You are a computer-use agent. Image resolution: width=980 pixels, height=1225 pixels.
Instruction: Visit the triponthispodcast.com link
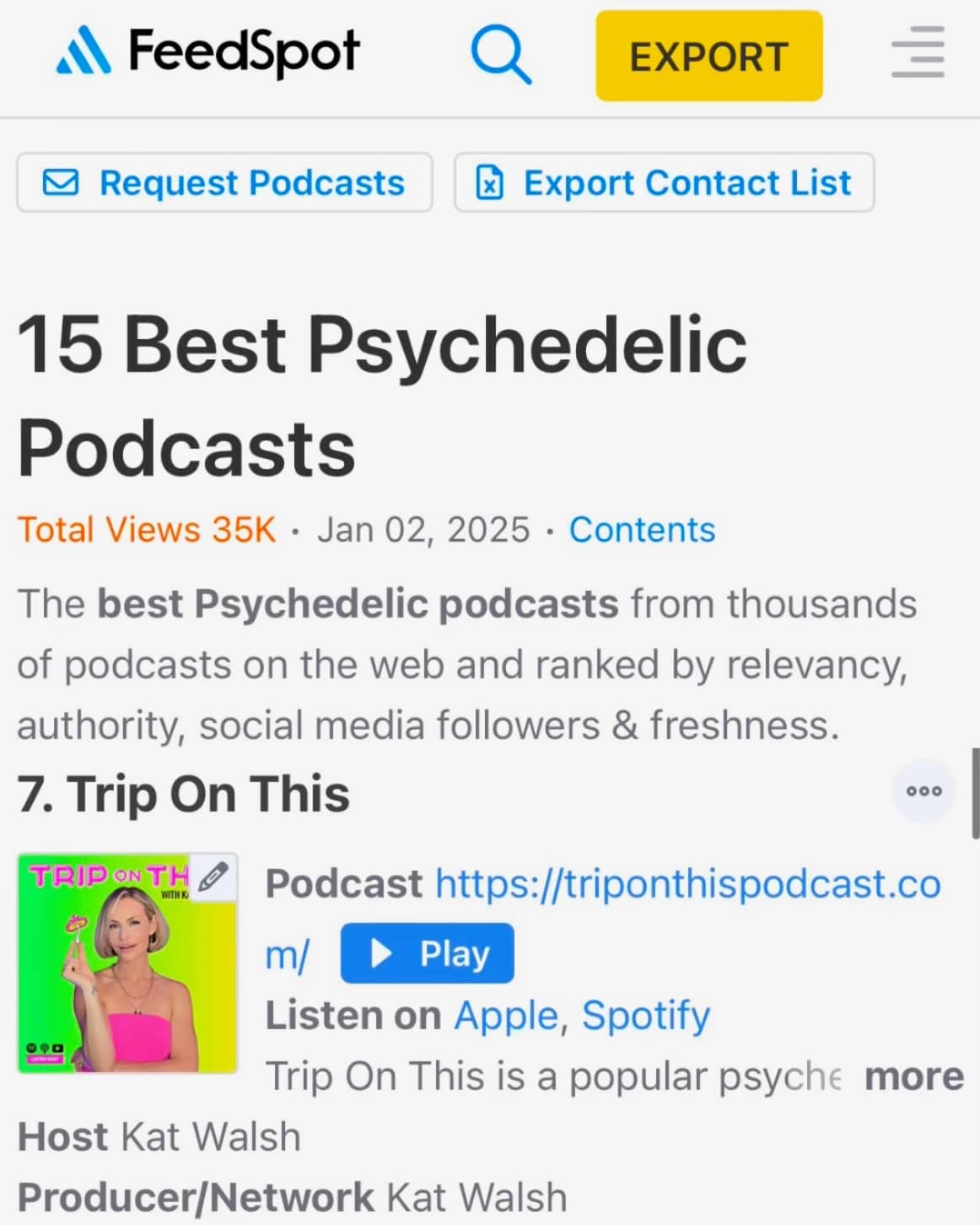(687, 883)
